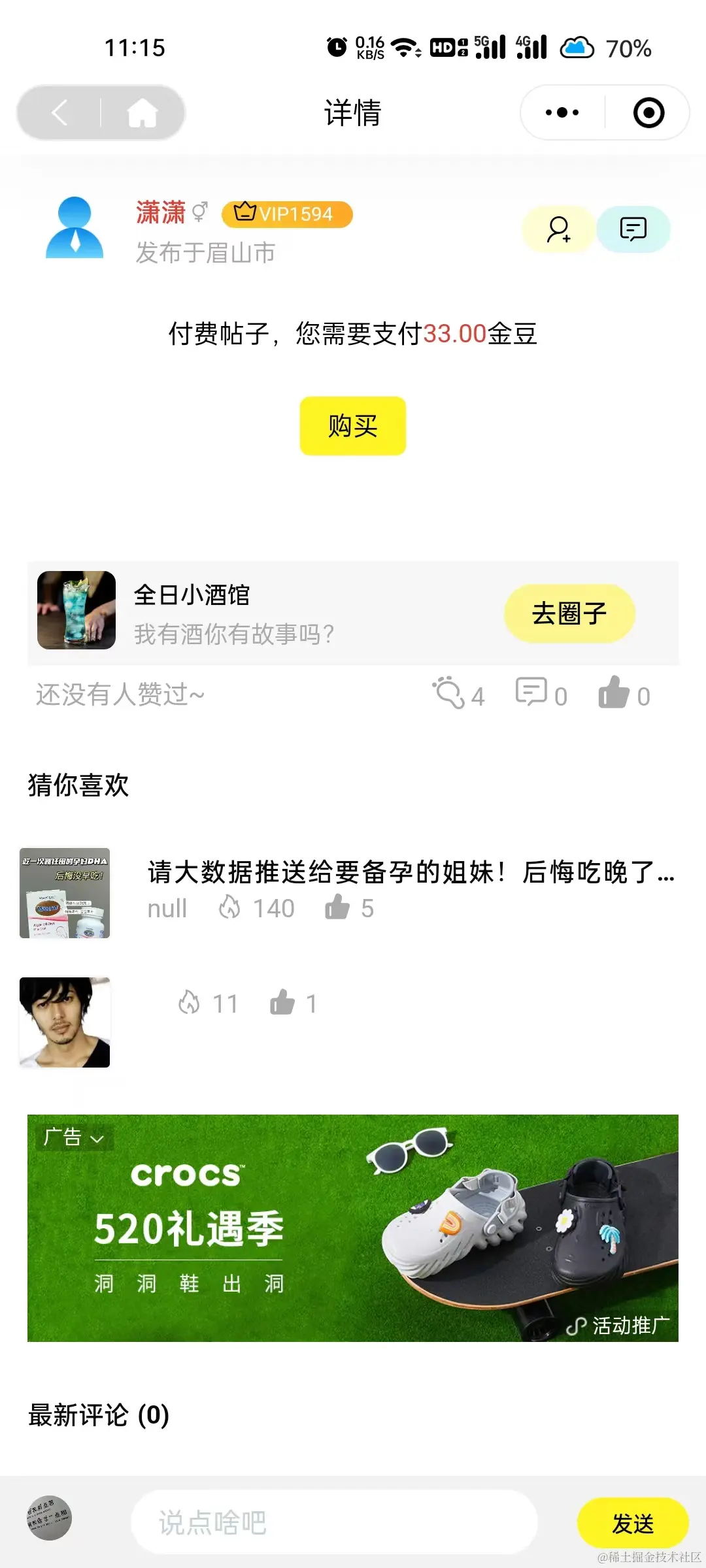
Task: Open the 全日小酒馆 circle card
Action: pyautogui.click(x=261, y=613)
